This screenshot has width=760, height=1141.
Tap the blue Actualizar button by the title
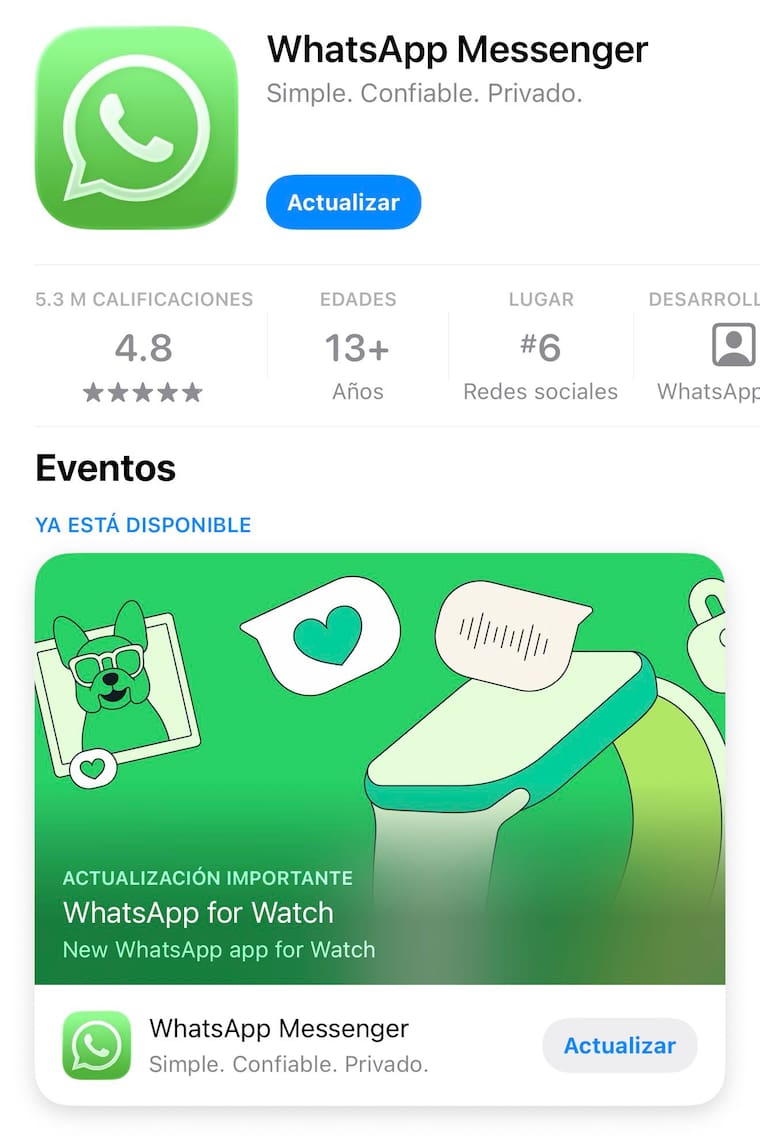pyautogui.click(x=343, y=202)
